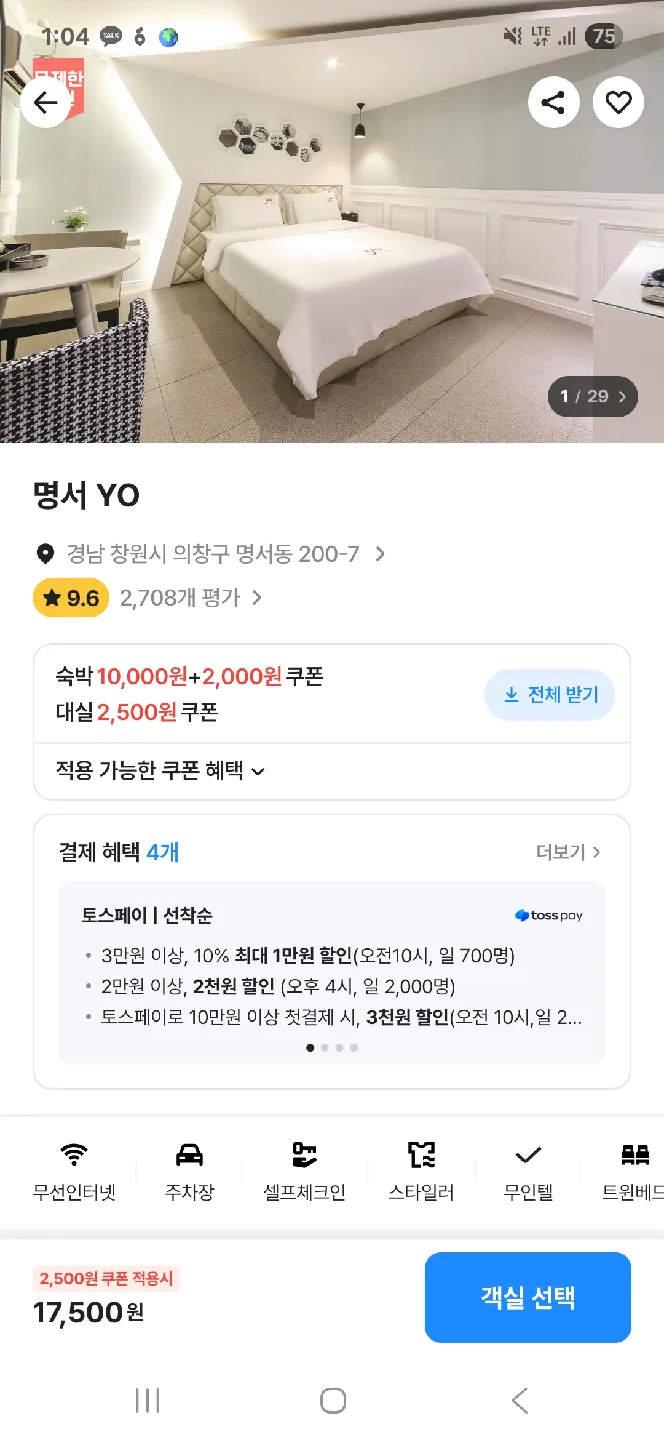The width and height of the screenshot is (664, 1440).
Task: Tap the system home button
Action: tap(333, 1401)
